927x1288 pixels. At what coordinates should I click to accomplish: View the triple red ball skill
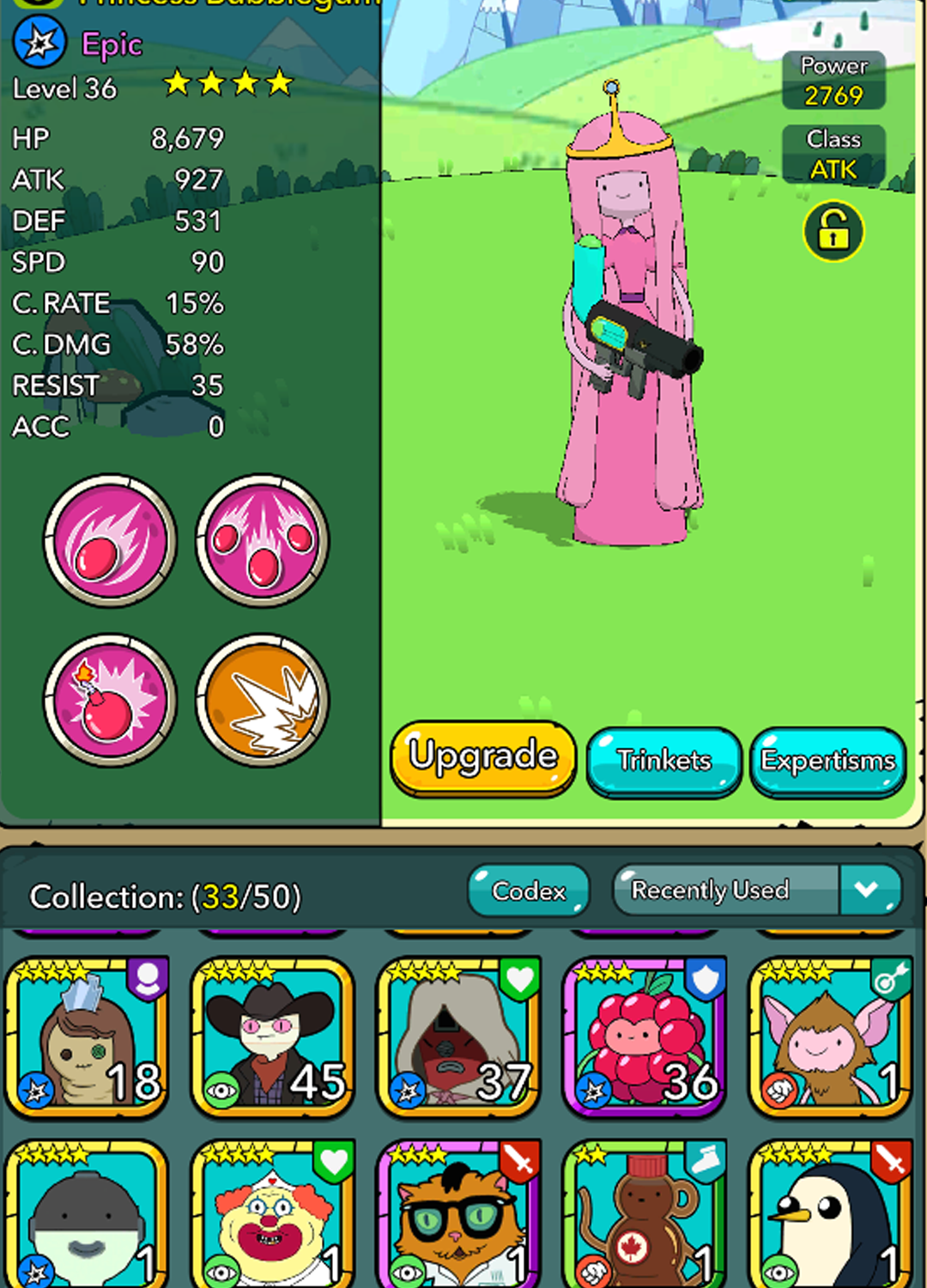(x=263, y=541)
